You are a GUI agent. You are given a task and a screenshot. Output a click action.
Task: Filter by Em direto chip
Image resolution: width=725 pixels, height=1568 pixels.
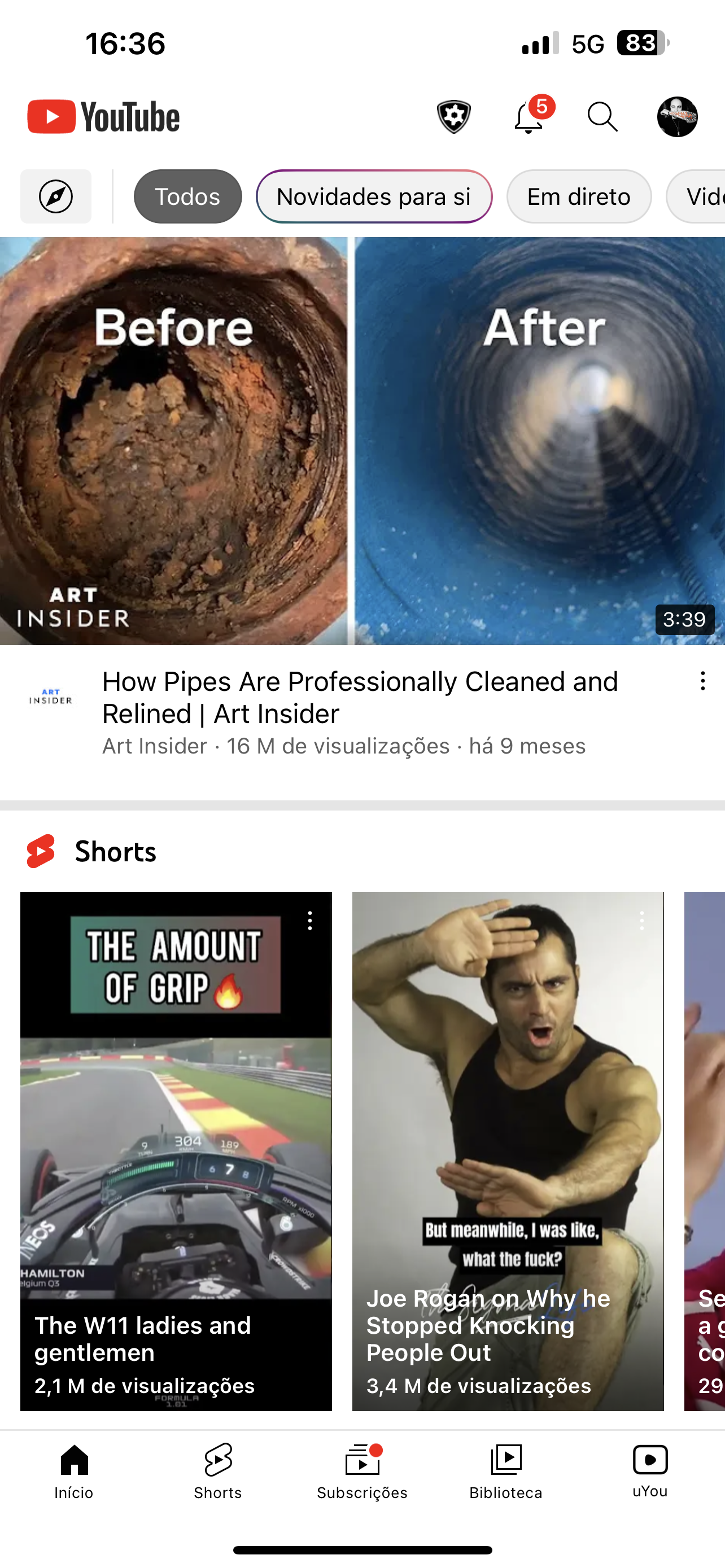(x=578, y=196)
